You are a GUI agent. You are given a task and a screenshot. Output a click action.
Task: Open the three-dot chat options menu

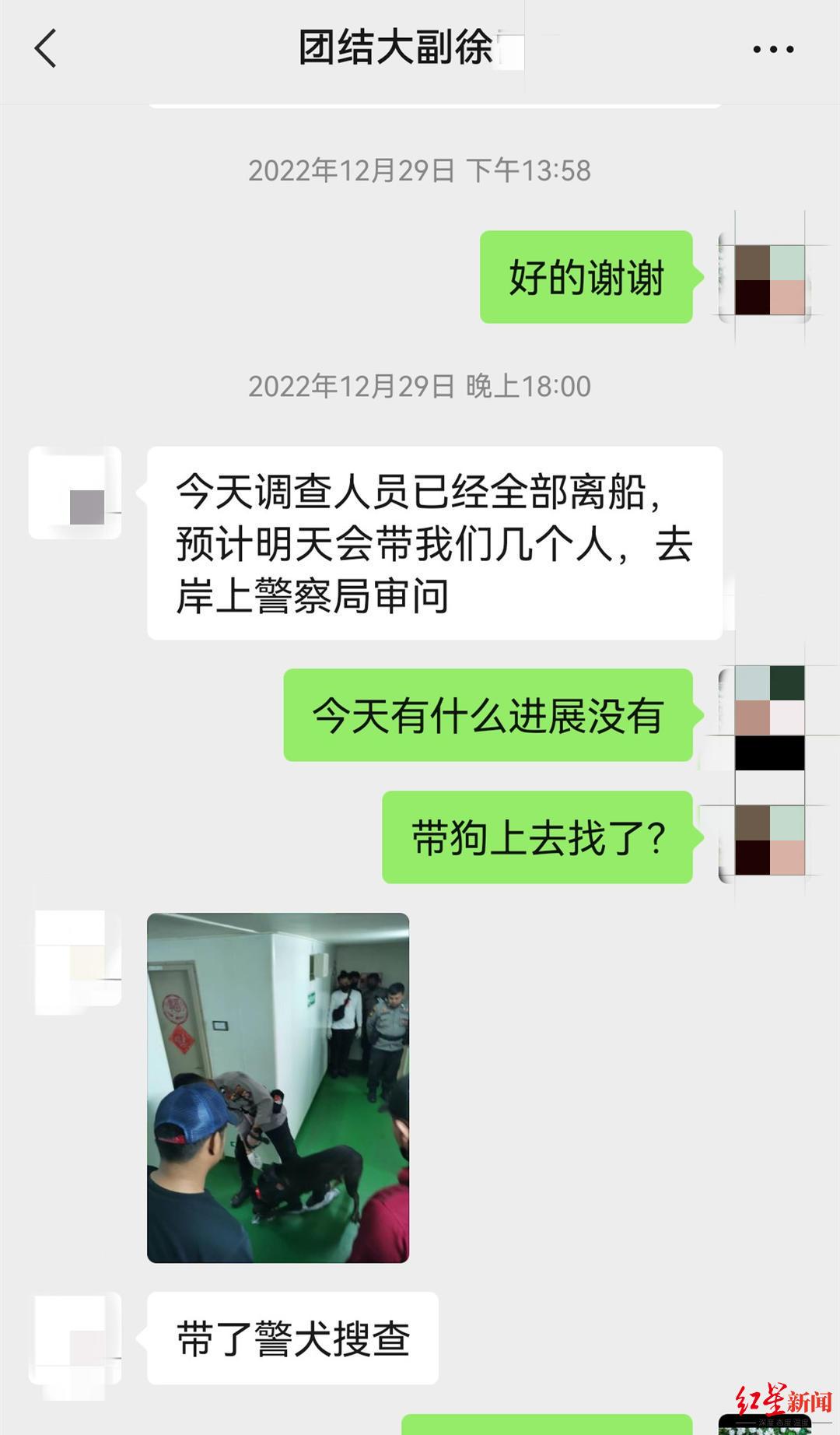pos(773,49)
